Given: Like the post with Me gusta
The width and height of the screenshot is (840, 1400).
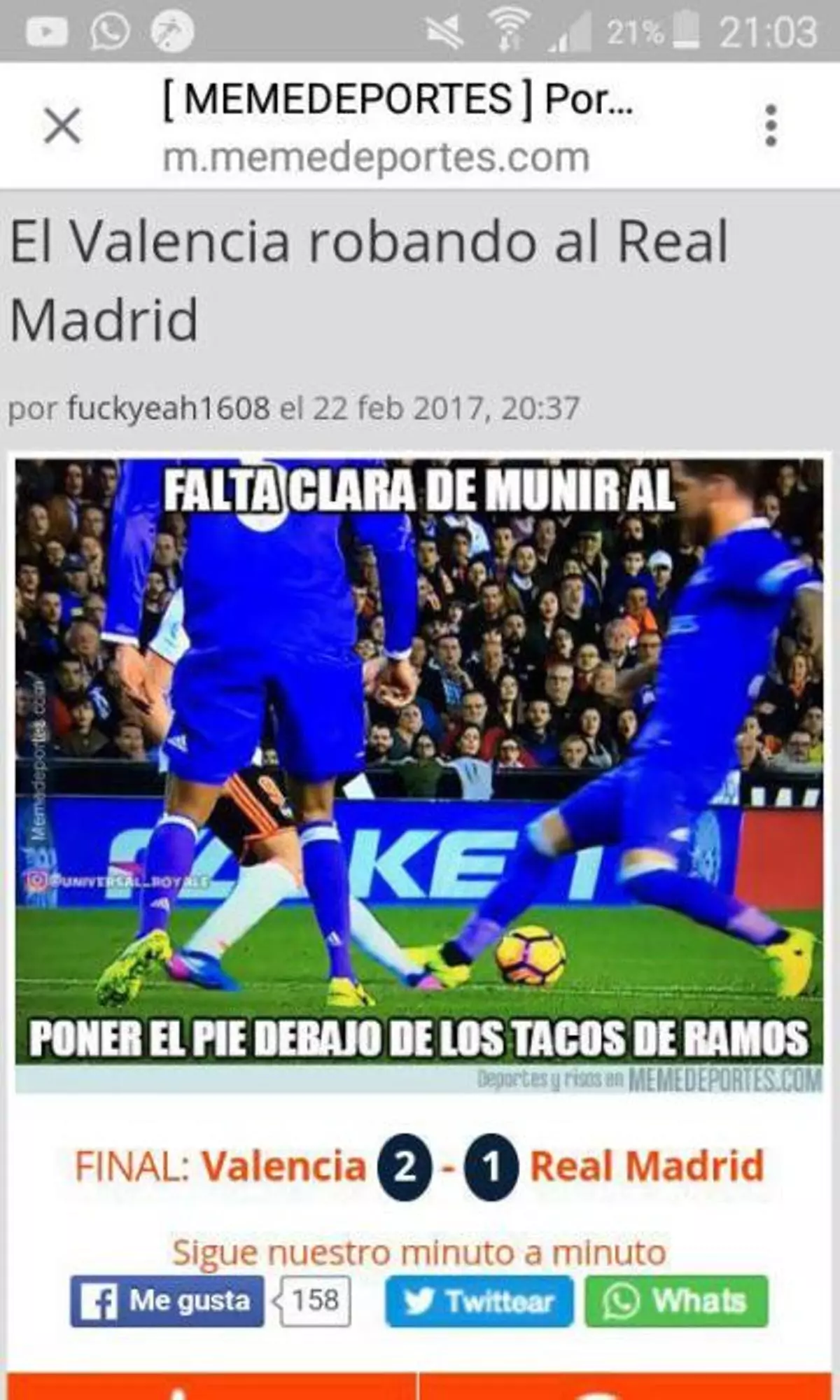Looking at the screenshot, I should pos(167,1301).
